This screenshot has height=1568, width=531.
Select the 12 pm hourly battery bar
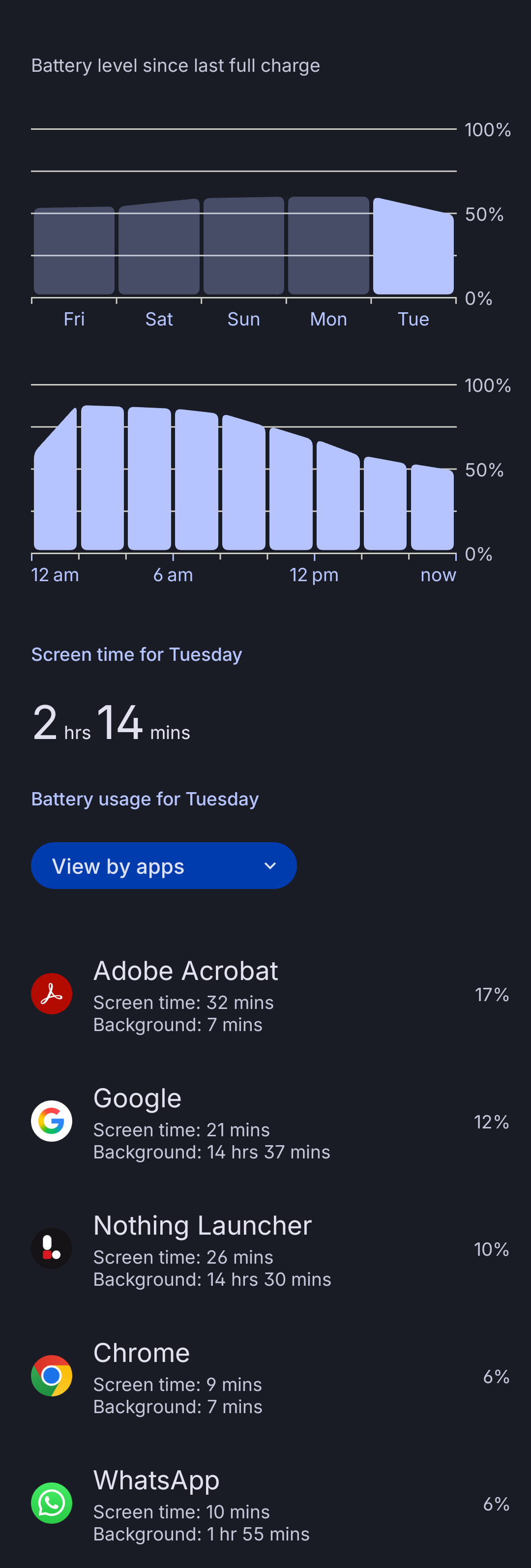click(338, 496)
